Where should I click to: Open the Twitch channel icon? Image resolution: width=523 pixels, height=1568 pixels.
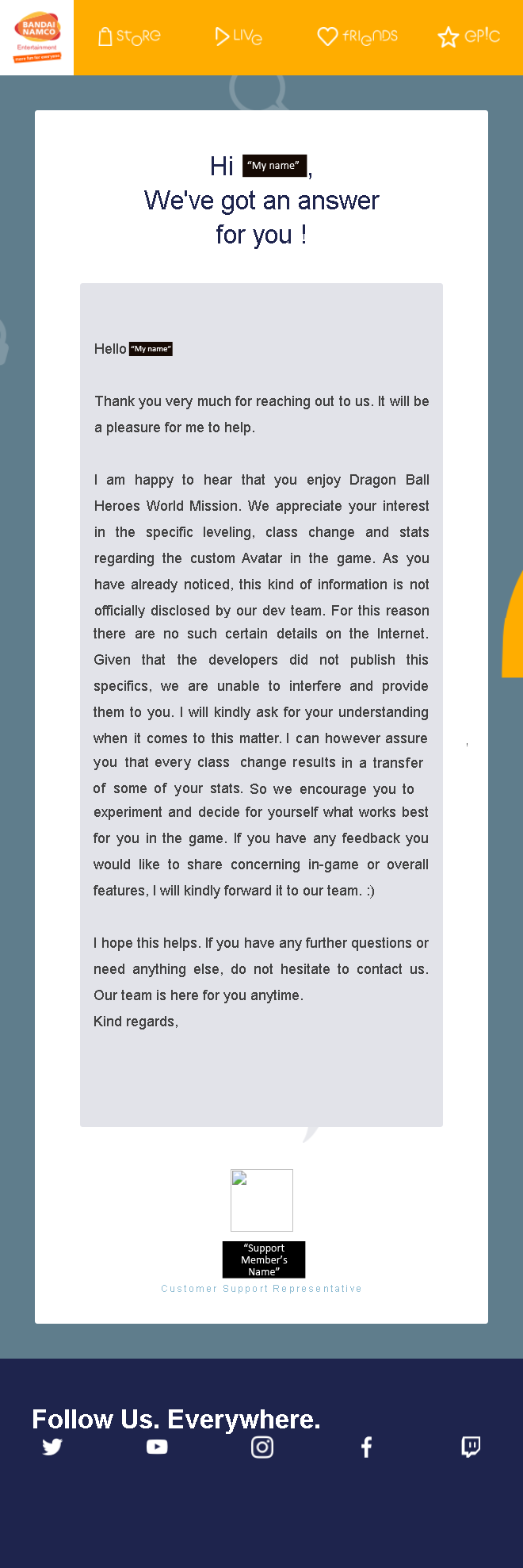pos(471,1447)
